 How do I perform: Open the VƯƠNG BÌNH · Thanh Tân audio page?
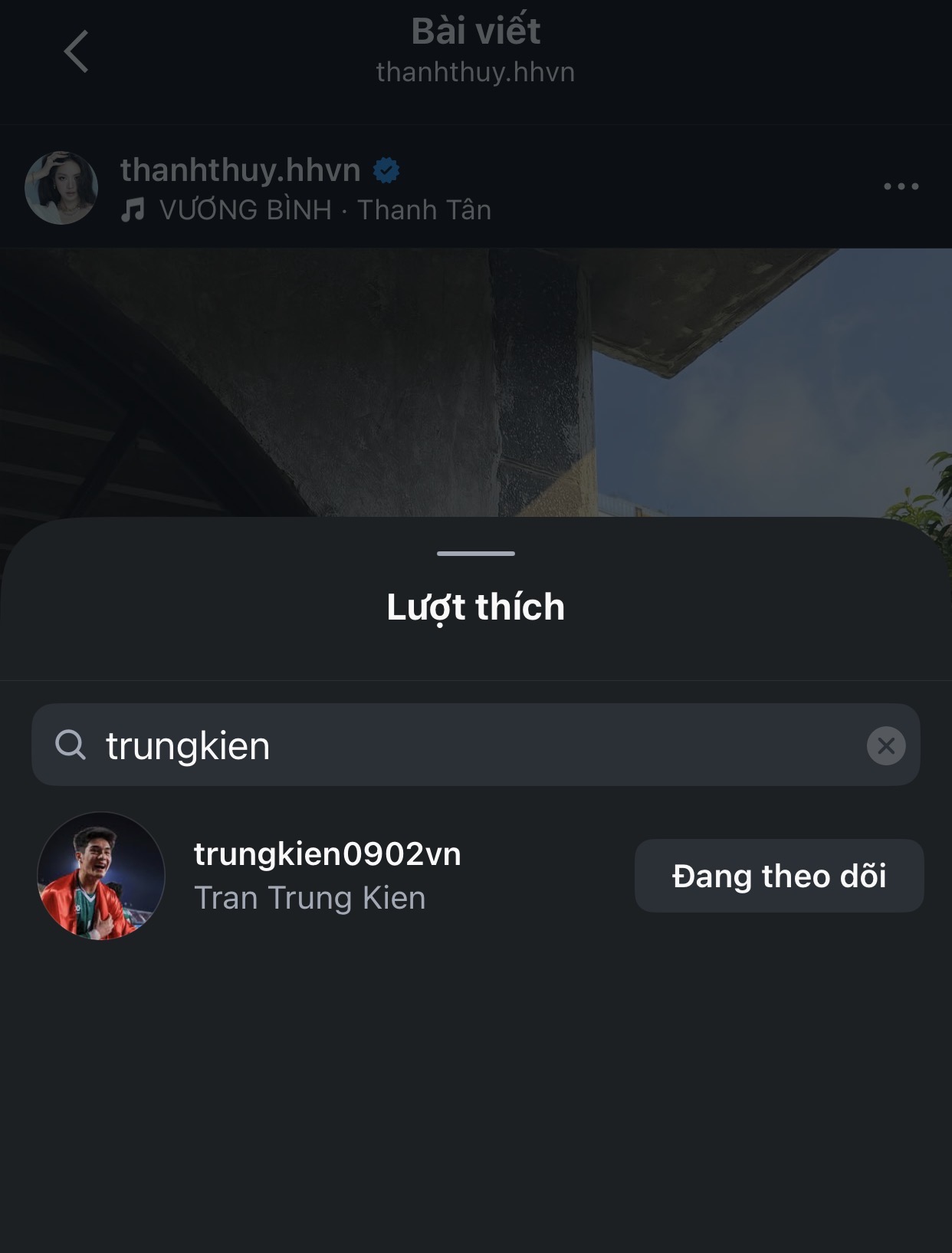tap(326, 208)
